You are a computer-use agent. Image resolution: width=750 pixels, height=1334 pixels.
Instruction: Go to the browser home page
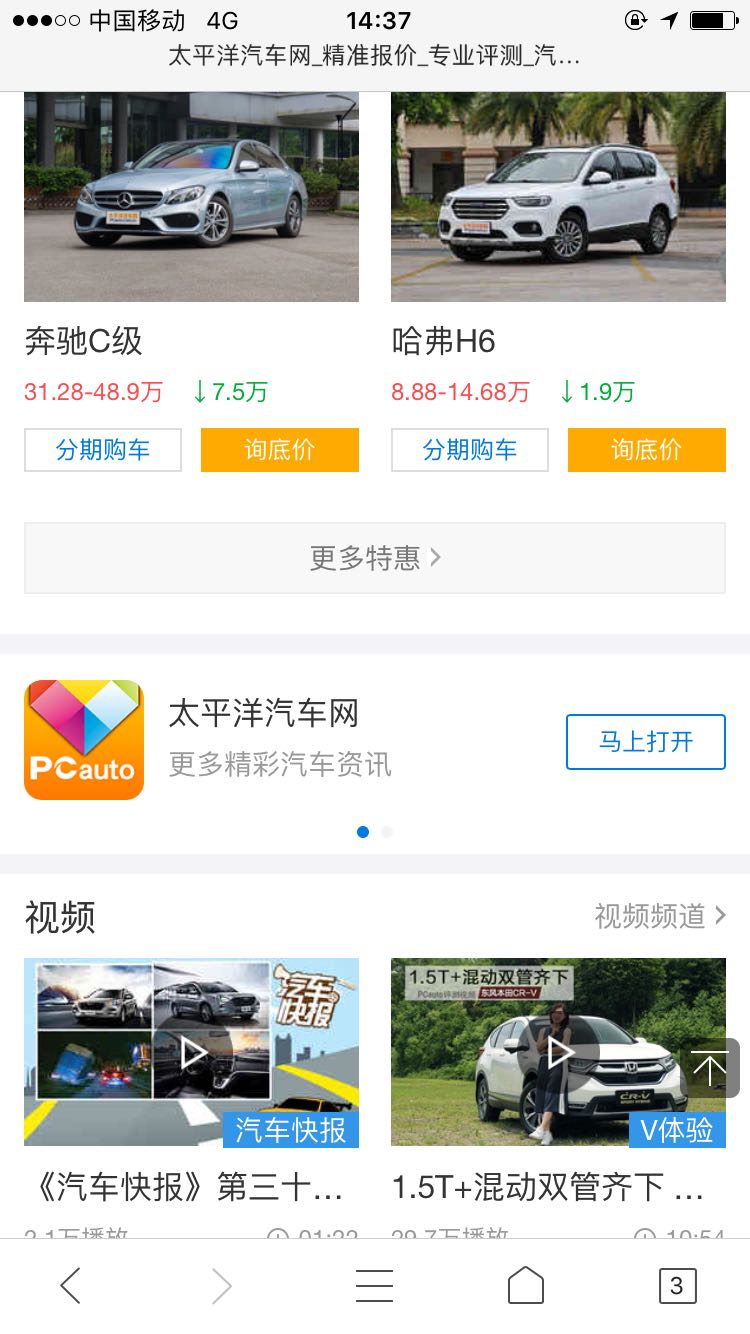[526, 1286]
